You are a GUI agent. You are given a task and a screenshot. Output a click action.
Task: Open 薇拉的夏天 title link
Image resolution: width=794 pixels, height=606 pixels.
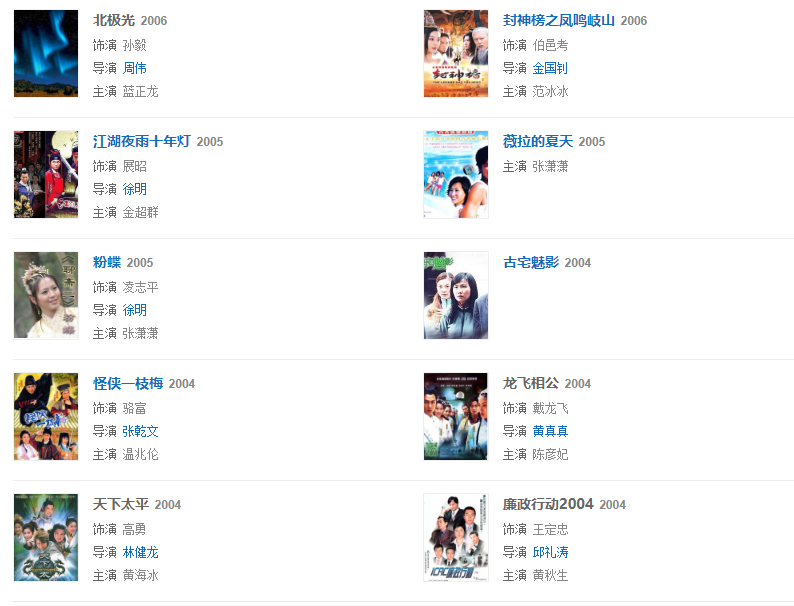[538, 141]
